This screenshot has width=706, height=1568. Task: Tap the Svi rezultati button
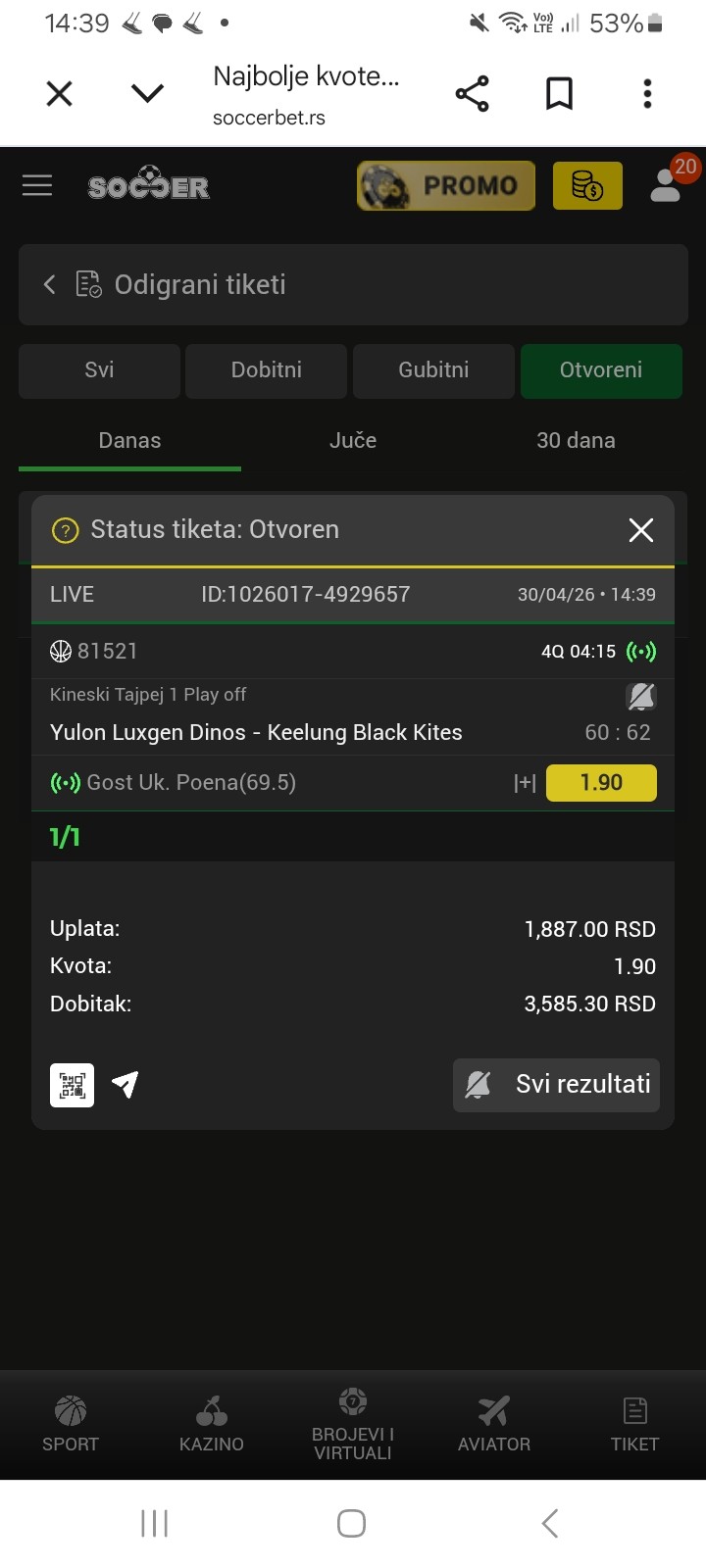[x=556, y=1085]
